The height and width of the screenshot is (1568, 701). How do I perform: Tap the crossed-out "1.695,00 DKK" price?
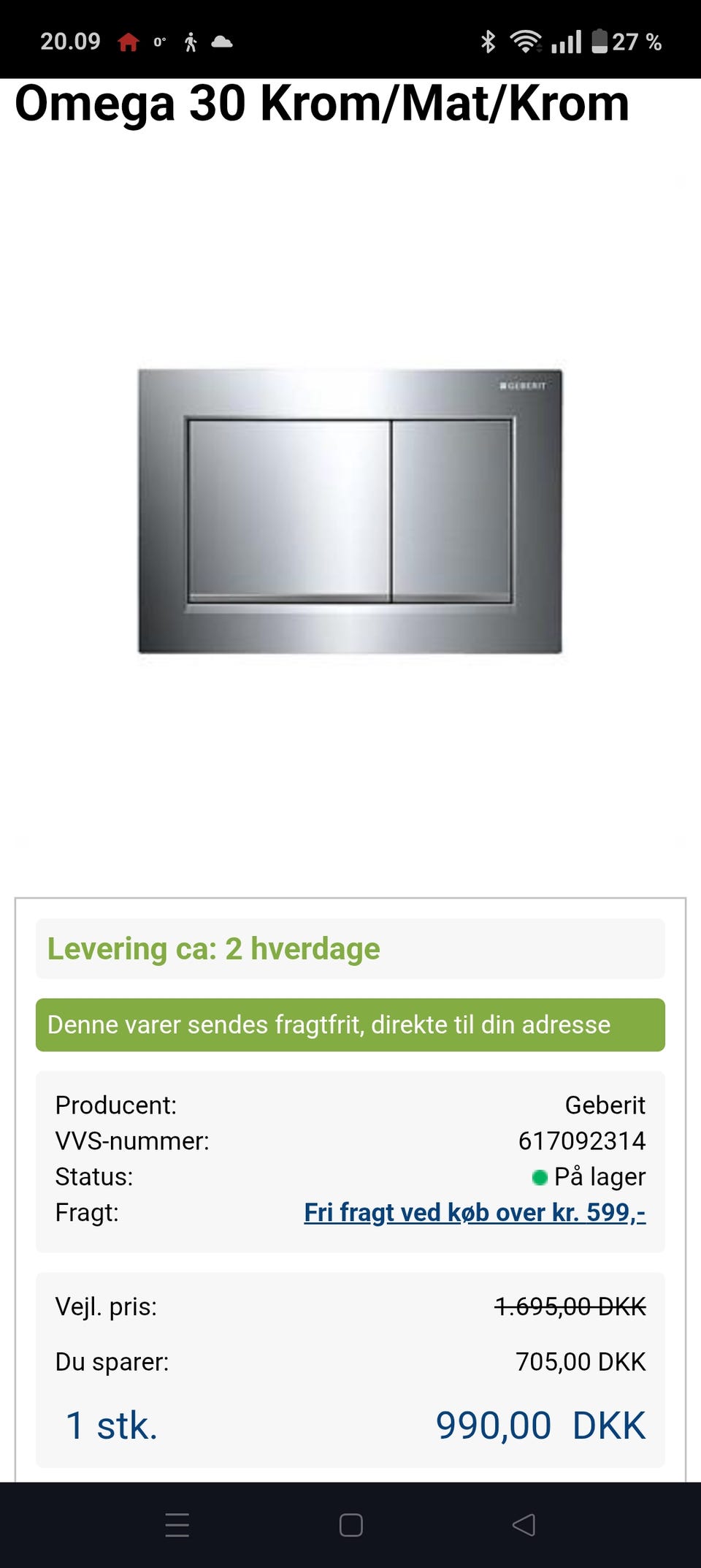point(570,1308)
